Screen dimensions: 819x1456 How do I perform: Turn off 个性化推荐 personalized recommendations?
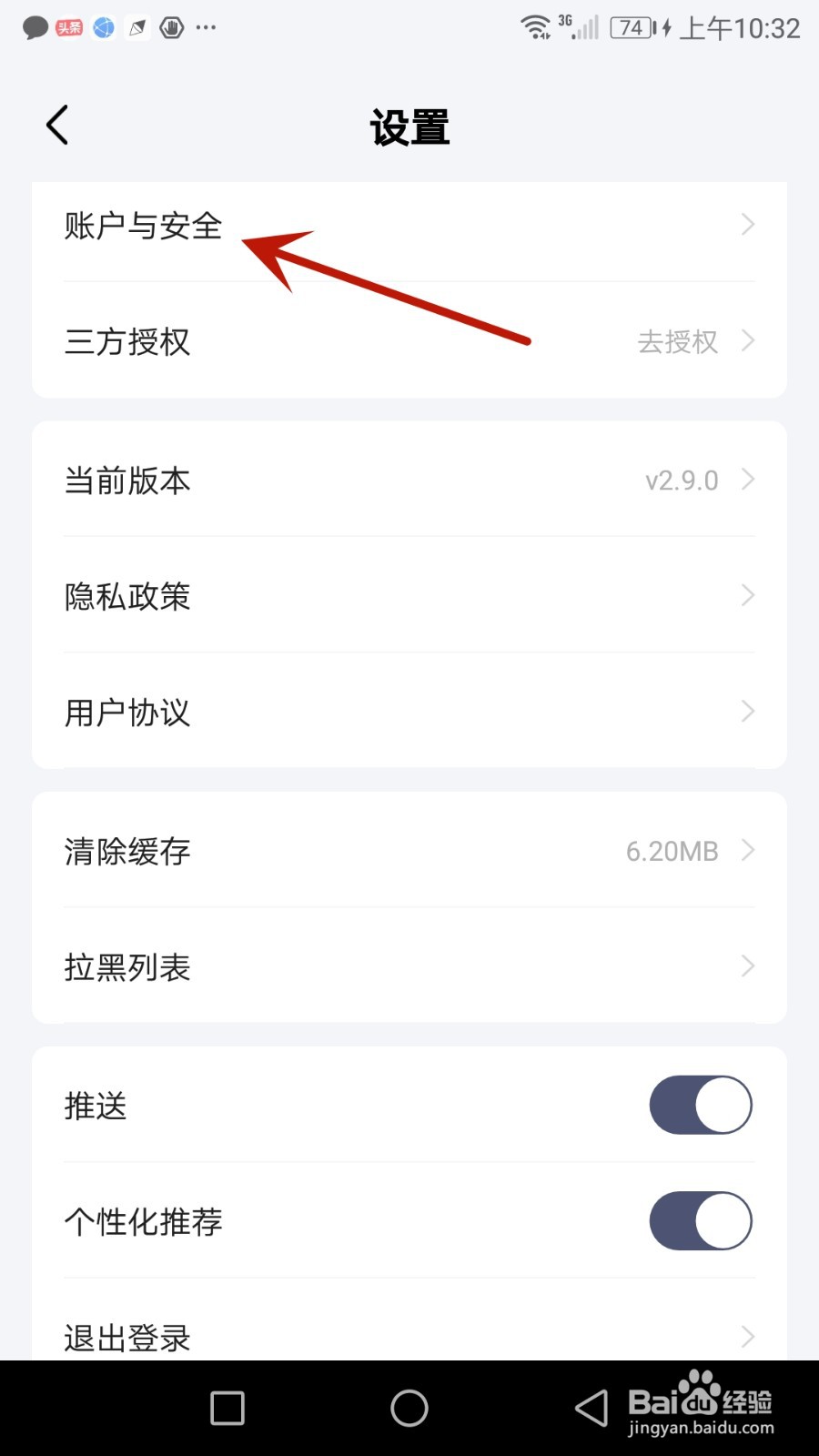699,1221
